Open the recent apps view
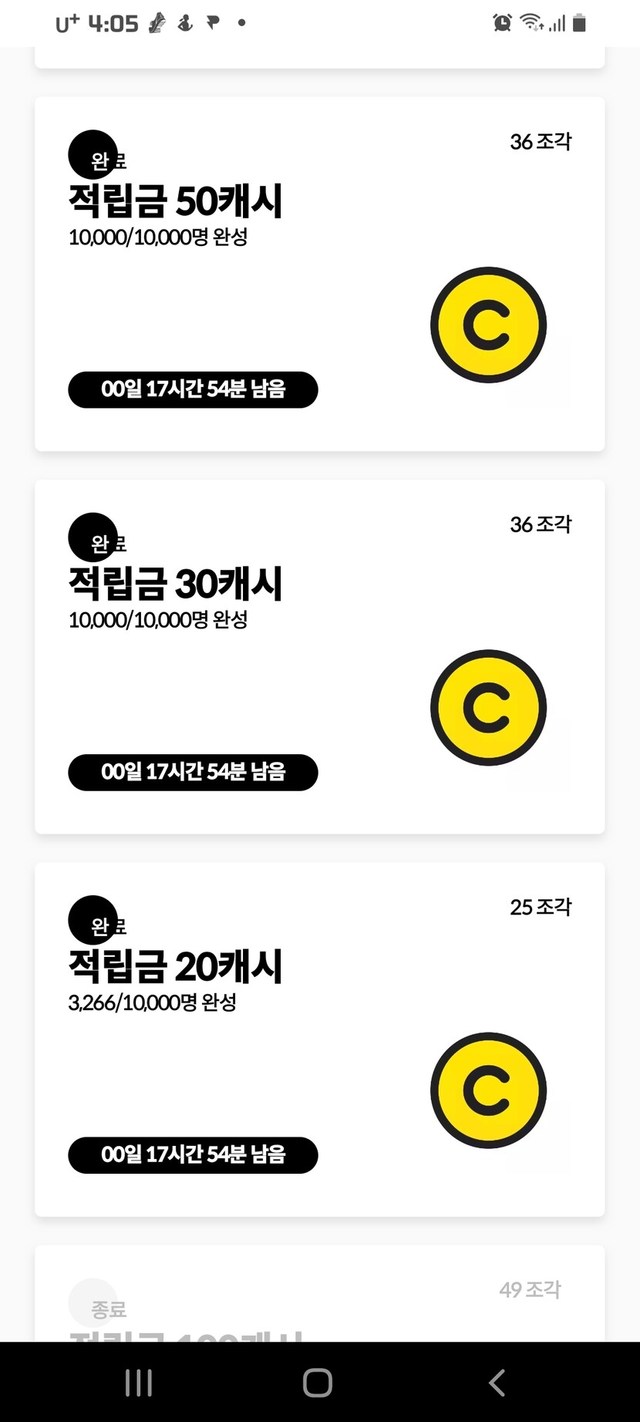 point(138,1383)
